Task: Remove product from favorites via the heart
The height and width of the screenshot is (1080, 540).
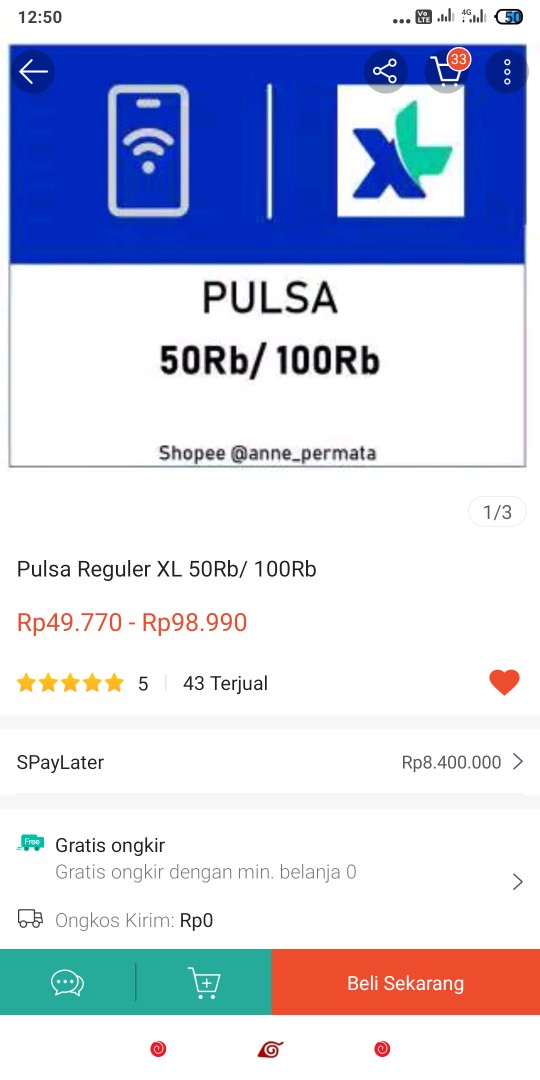Action: 504,683
